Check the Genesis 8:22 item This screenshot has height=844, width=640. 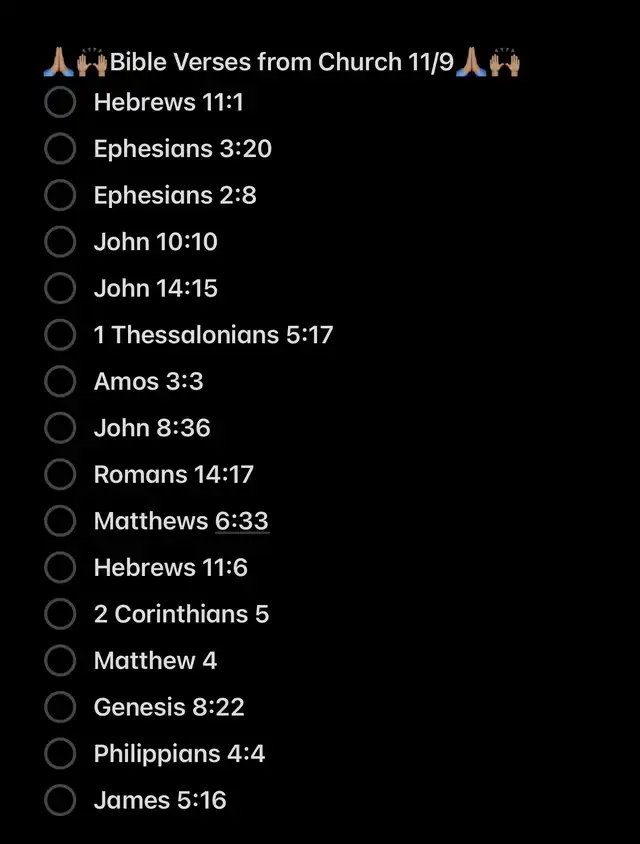tap(60, 707)
